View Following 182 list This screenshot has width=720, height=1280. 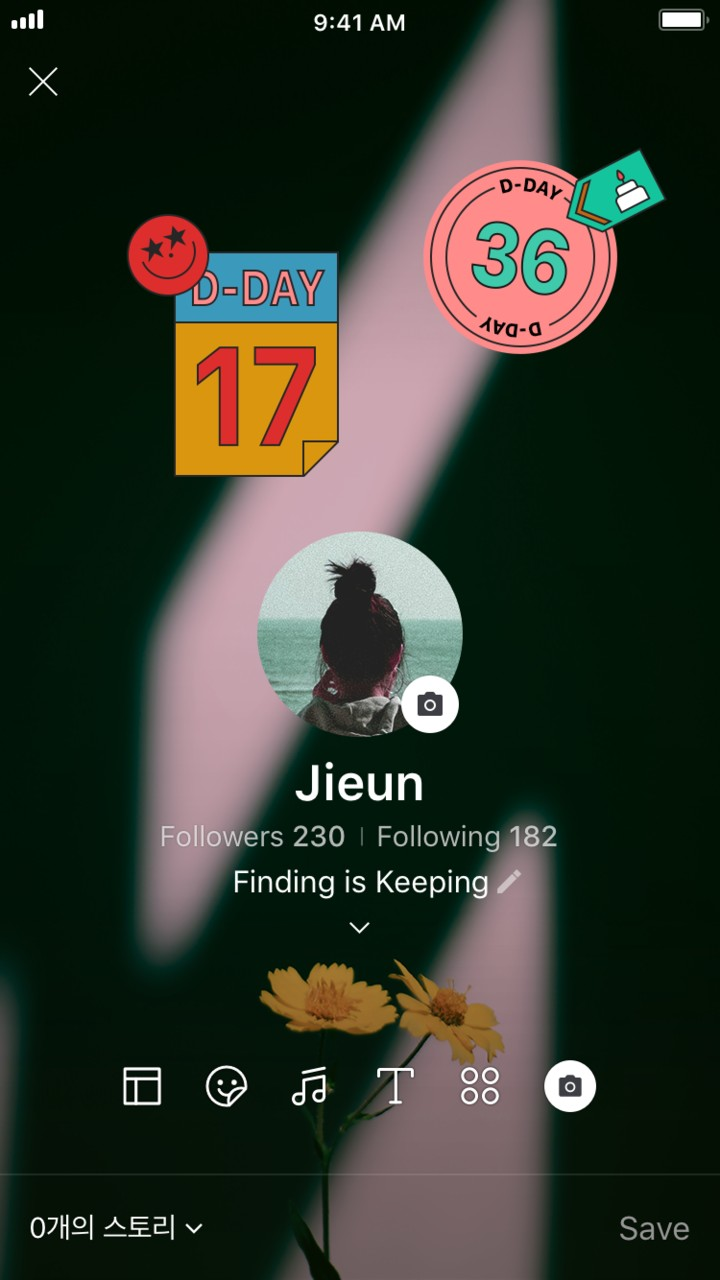click(x=467, y=836)
